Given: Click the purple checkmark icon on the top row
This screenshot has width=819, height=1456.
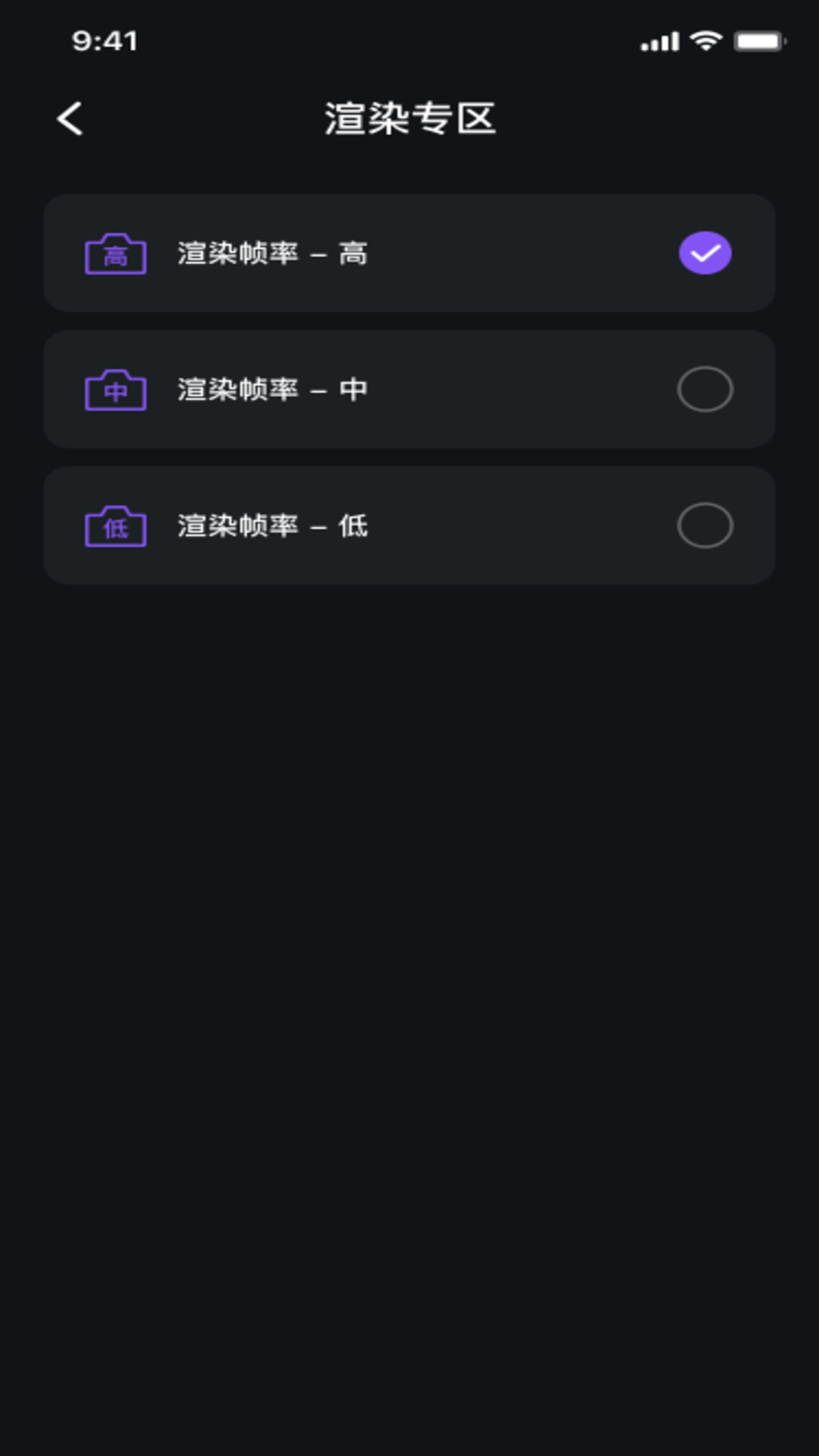Looking at the screenshot, I should [x=704, y=253].
